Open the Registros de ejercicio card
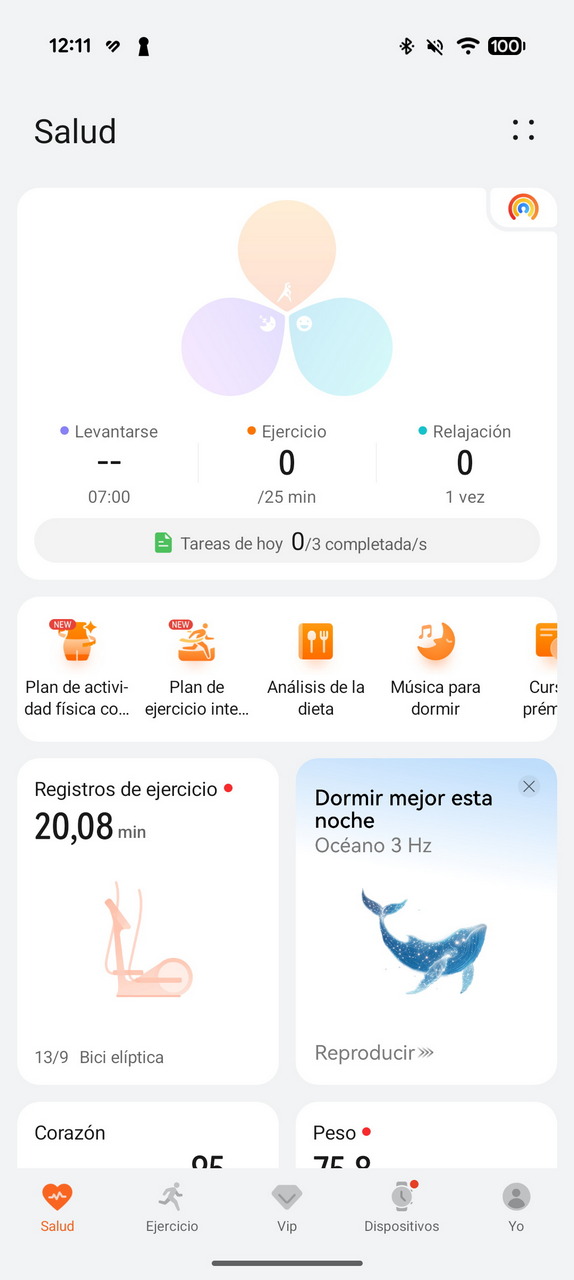This screenshot has width=574, height=1280. (148, 921)
